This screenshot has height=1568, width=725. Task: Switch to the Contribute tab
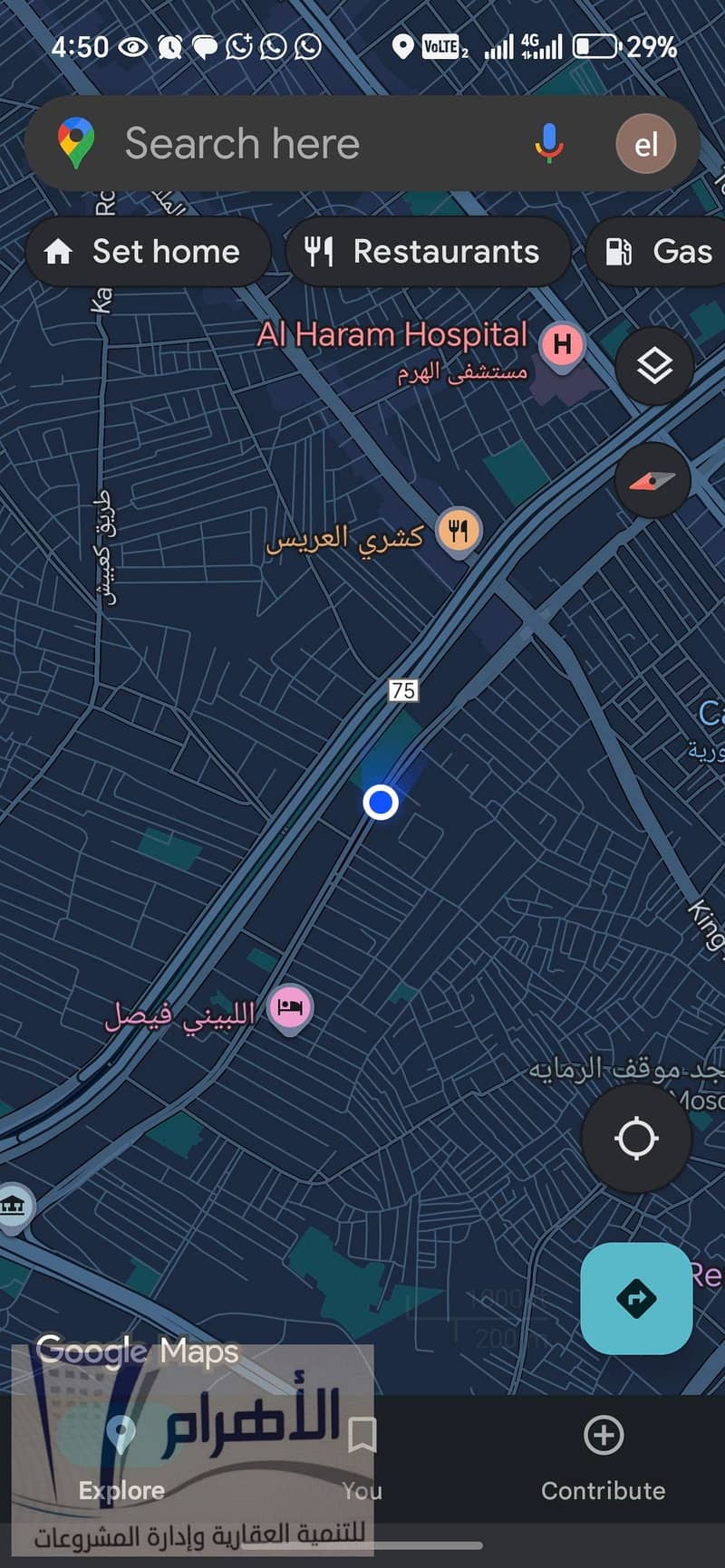click(603, 1457)
